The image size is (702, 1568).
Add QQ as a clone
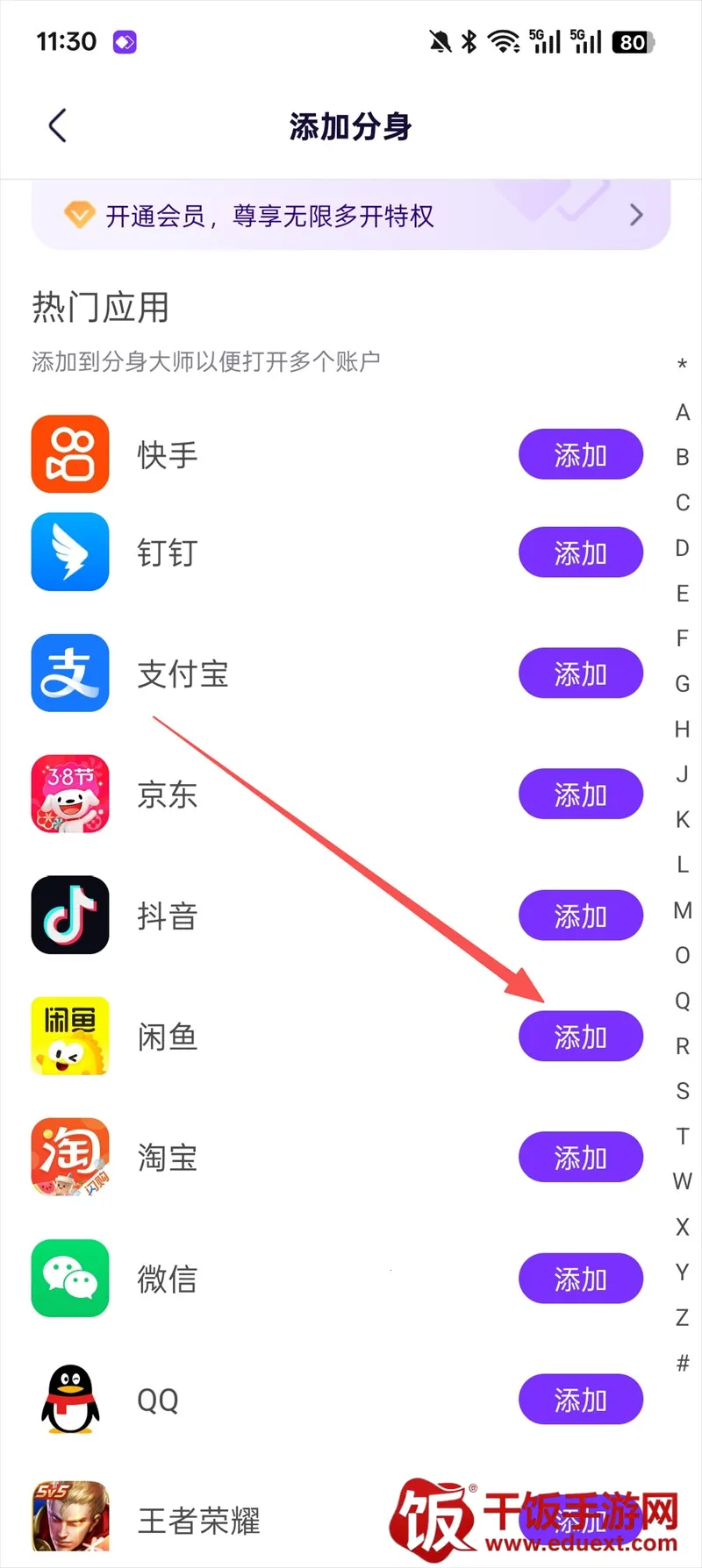coord(580,1400)
